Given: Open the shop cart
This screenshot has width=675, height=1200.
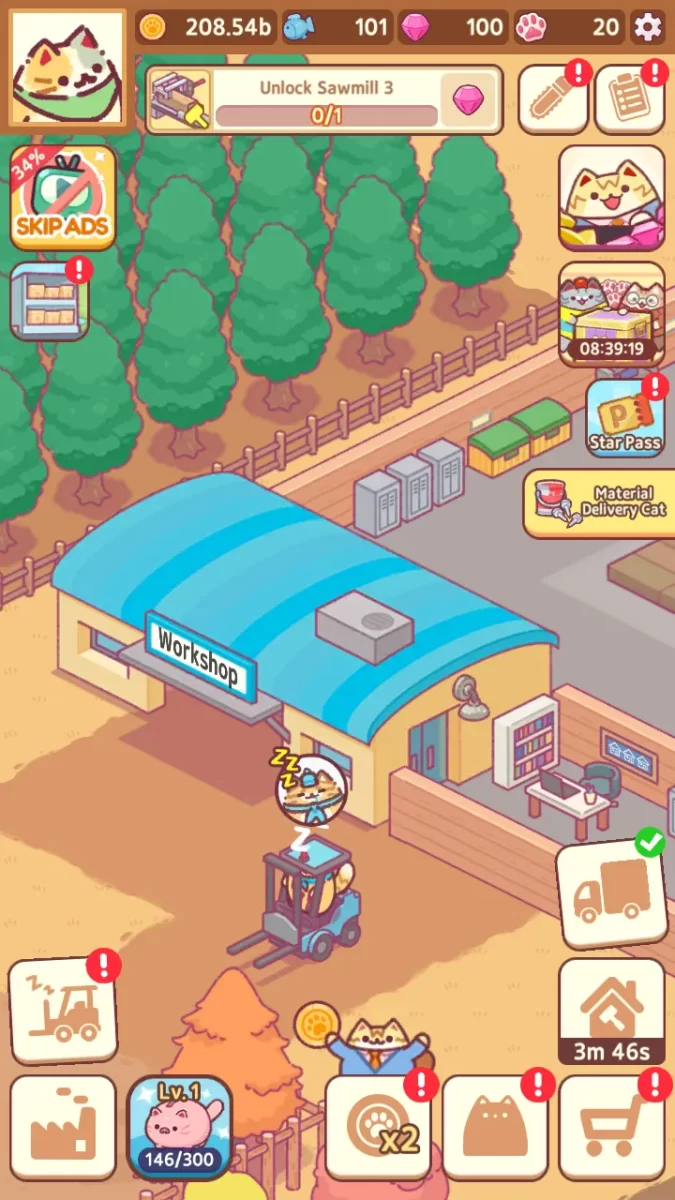Looking at the screenshot, I should point(611,1127).
